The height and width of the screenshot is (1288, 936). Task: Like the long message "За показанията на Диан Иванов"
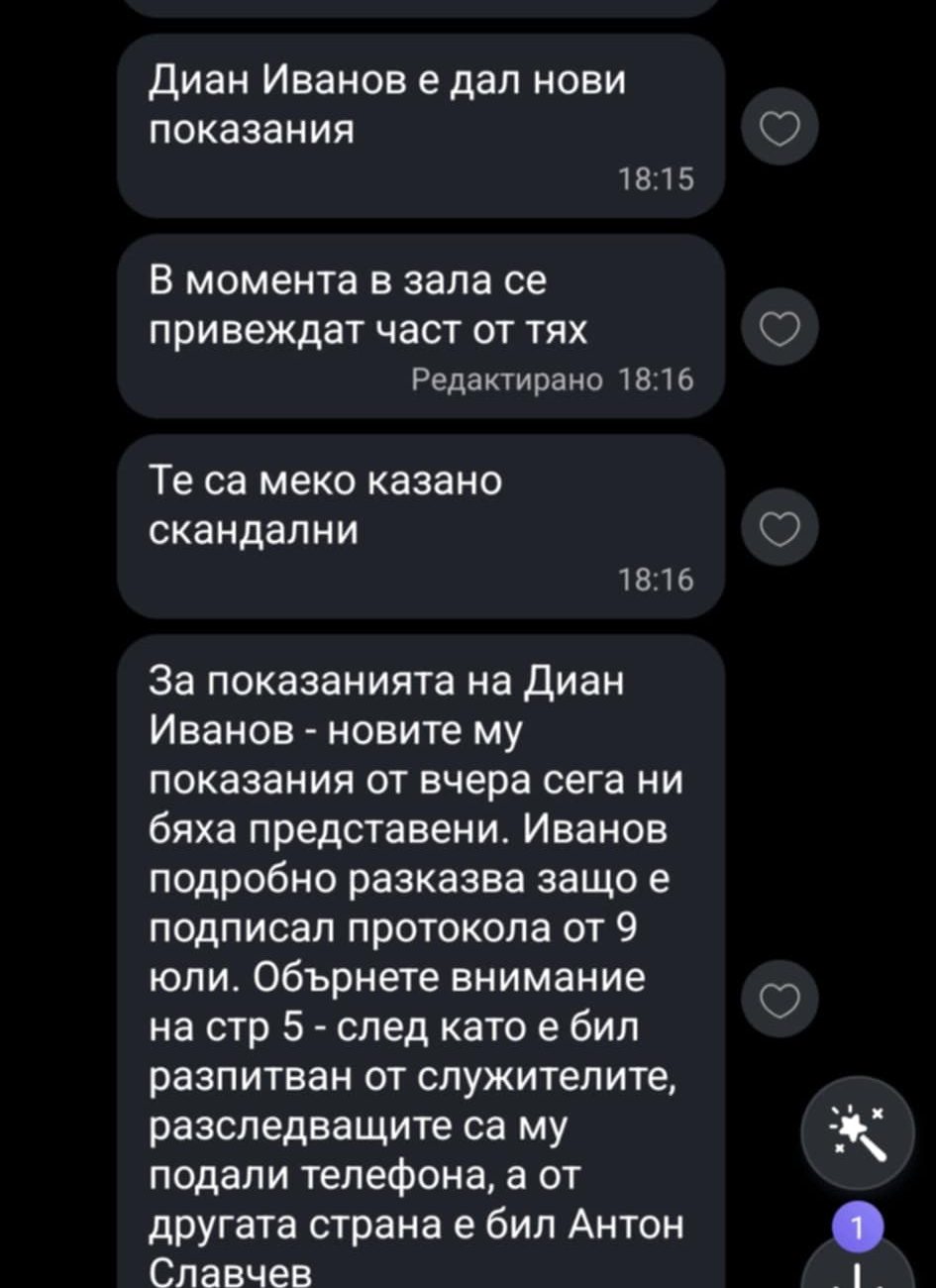[x=780, y=1001]
